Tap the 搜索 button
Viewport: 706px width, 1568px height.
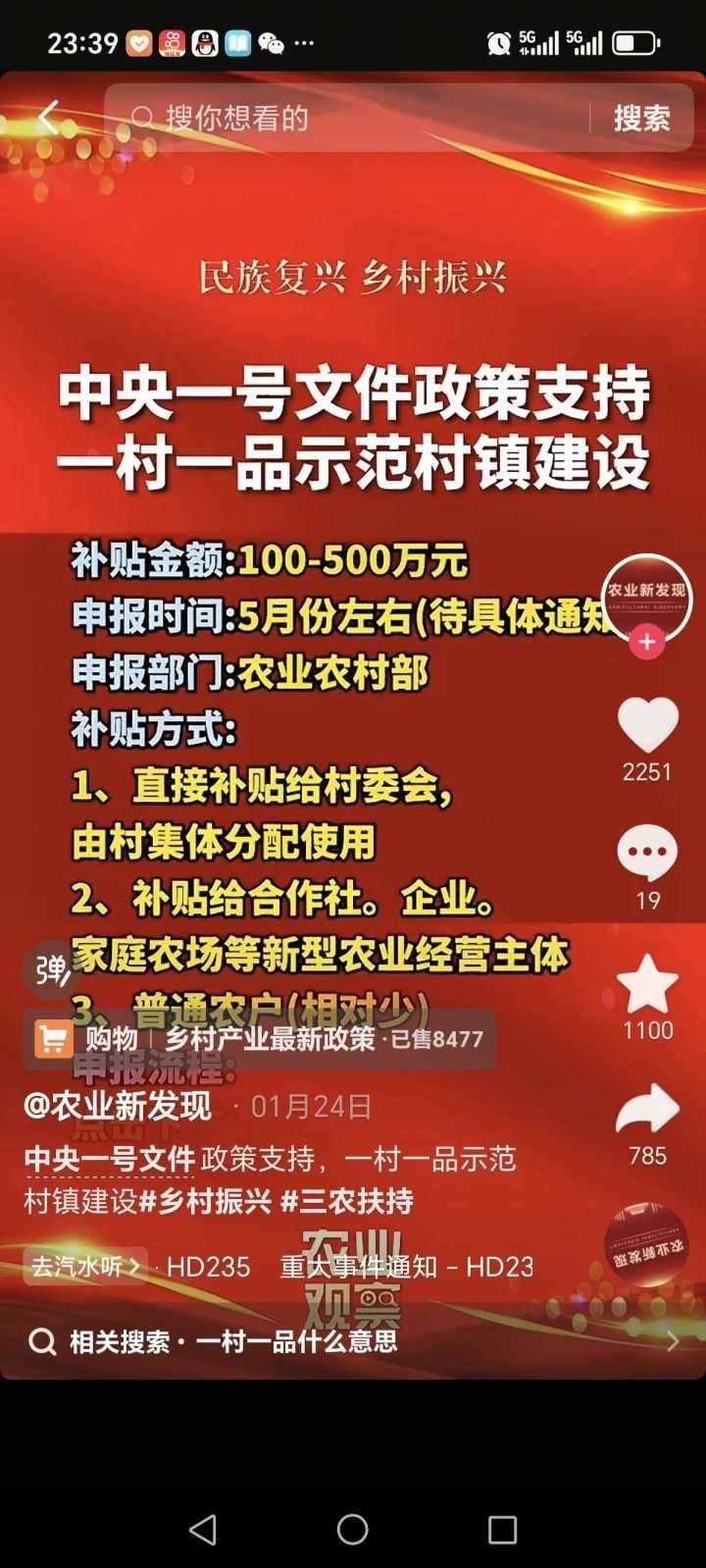click(x=641, y=119)
